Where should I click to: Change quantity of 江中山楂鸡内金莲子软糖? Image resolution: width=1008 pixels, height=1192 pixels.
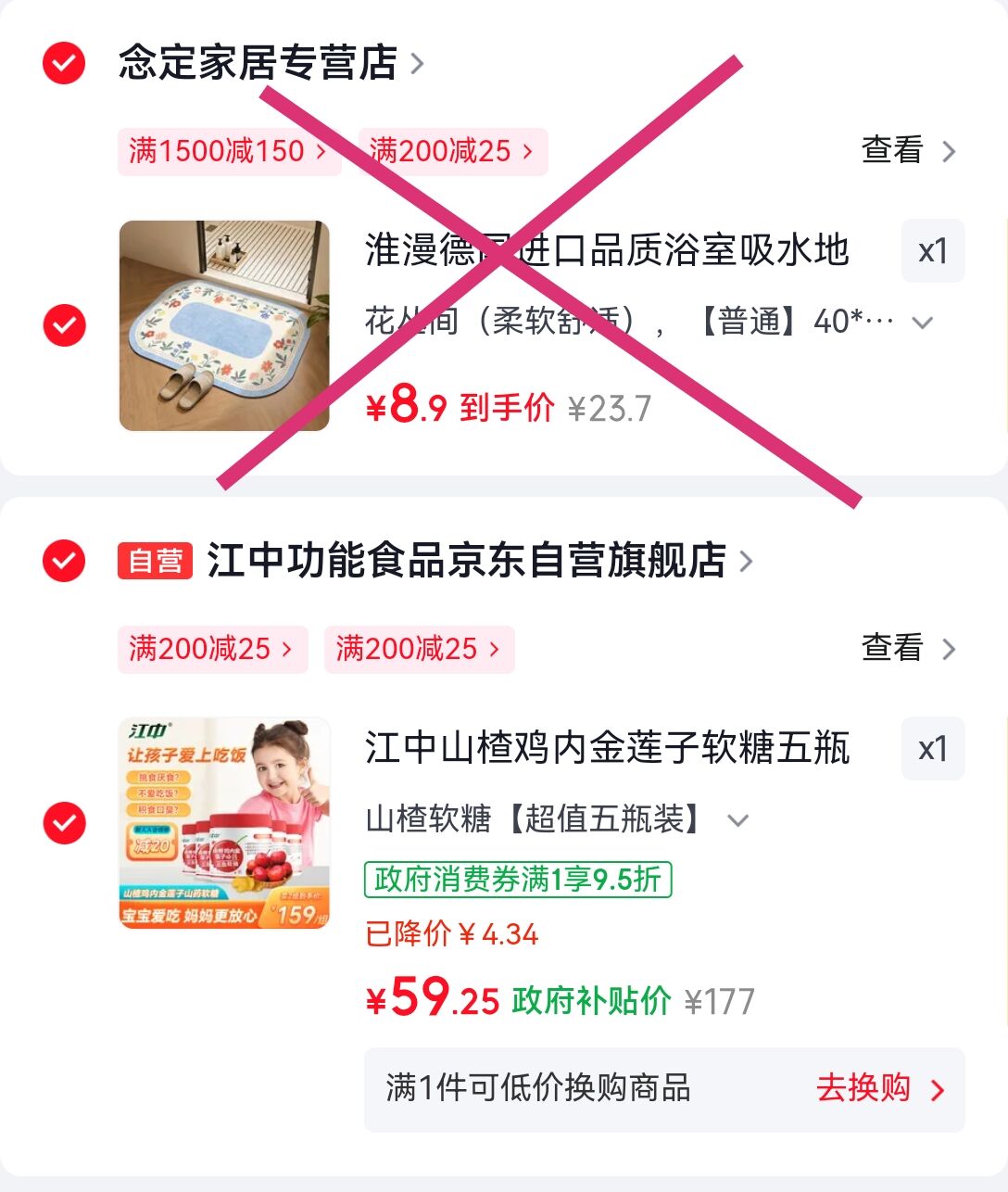[x=932, y=749]
